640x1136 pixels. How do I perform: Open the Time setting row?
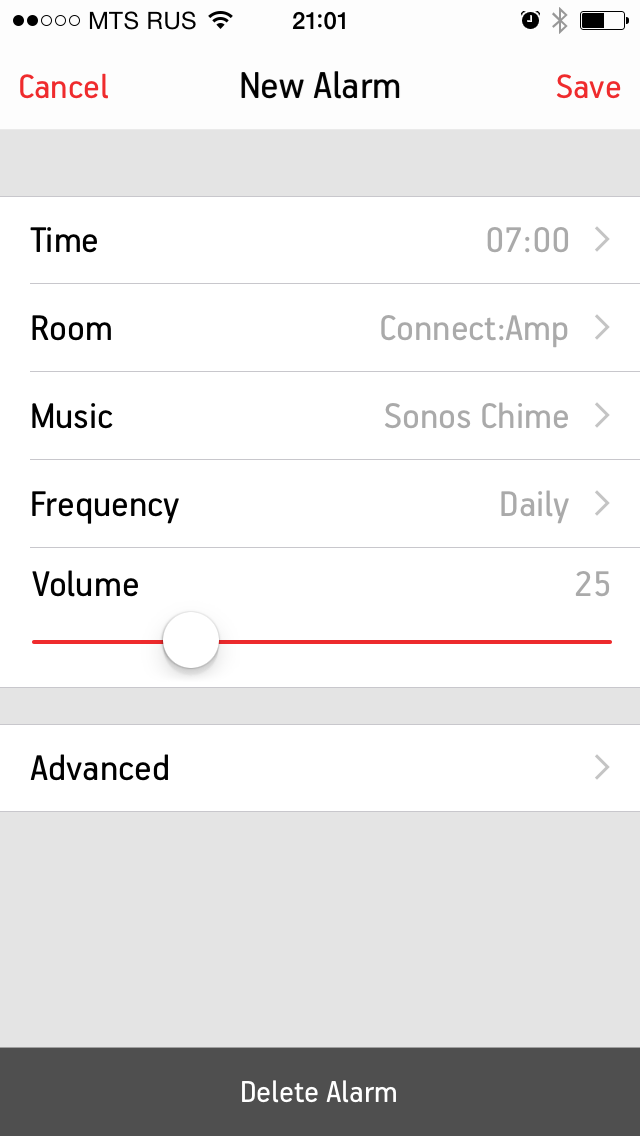[x=320, y=240]
